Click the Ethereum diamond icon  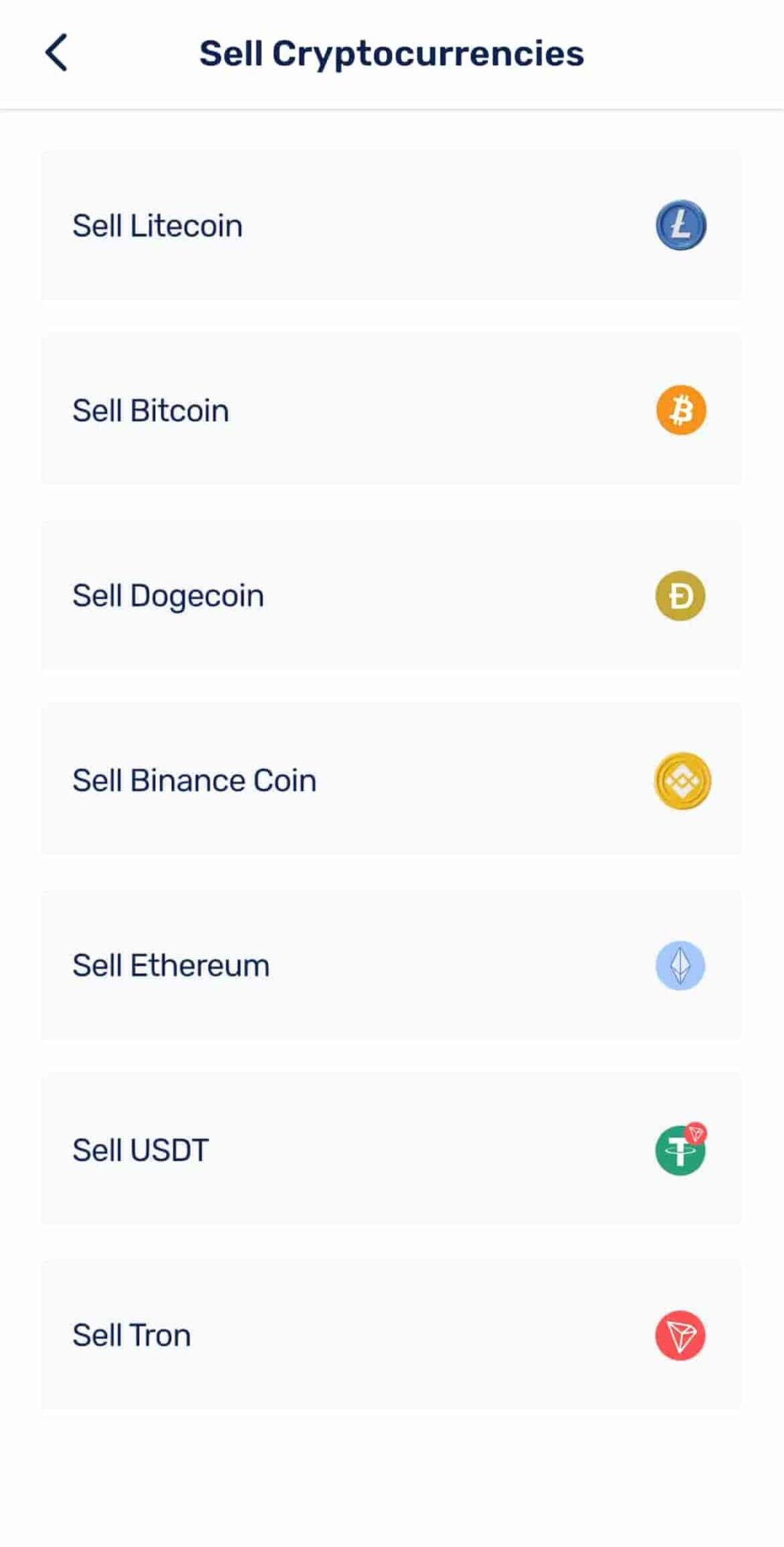coord(681,965)
